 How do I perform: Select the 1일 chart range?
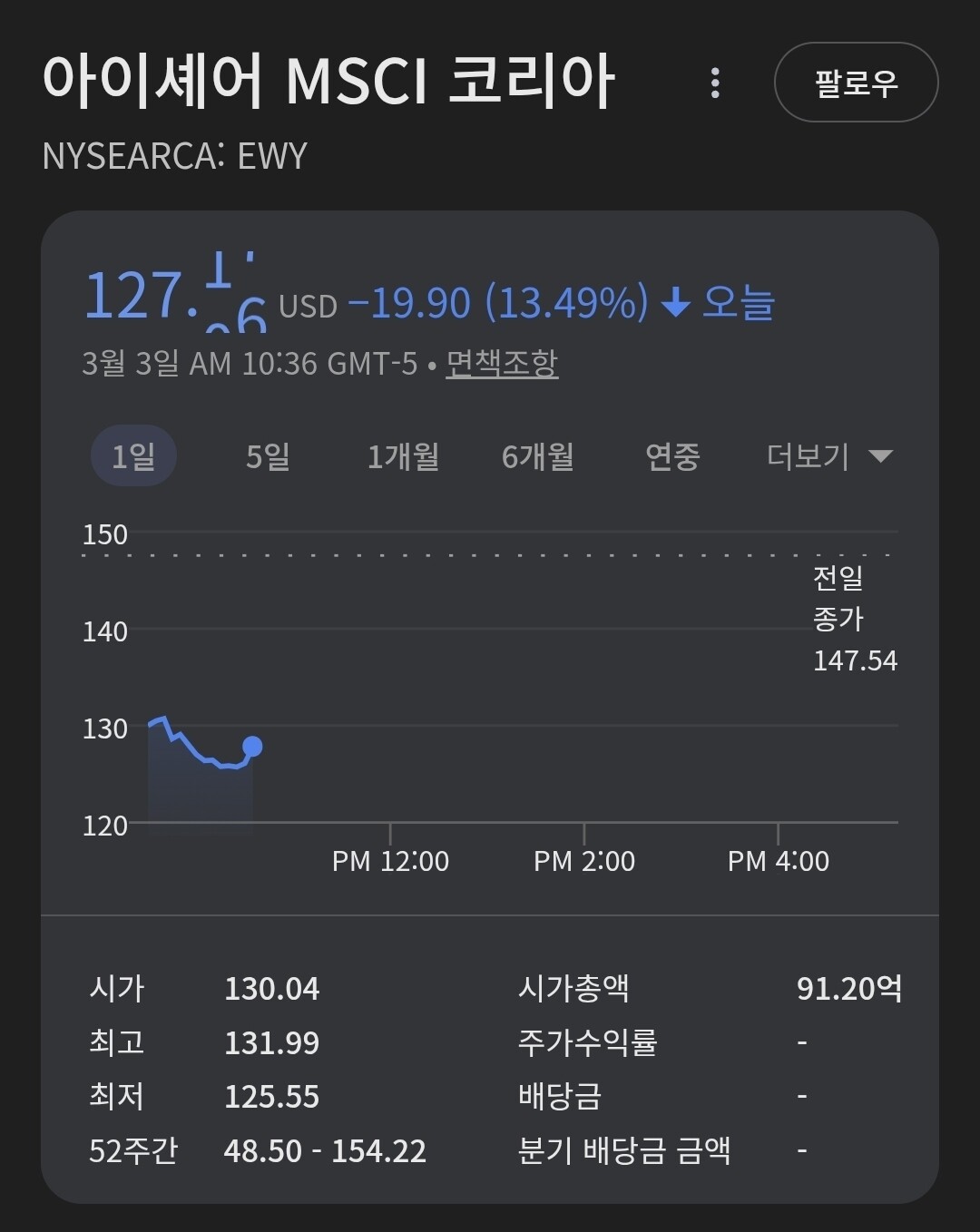tap(133, 455)
